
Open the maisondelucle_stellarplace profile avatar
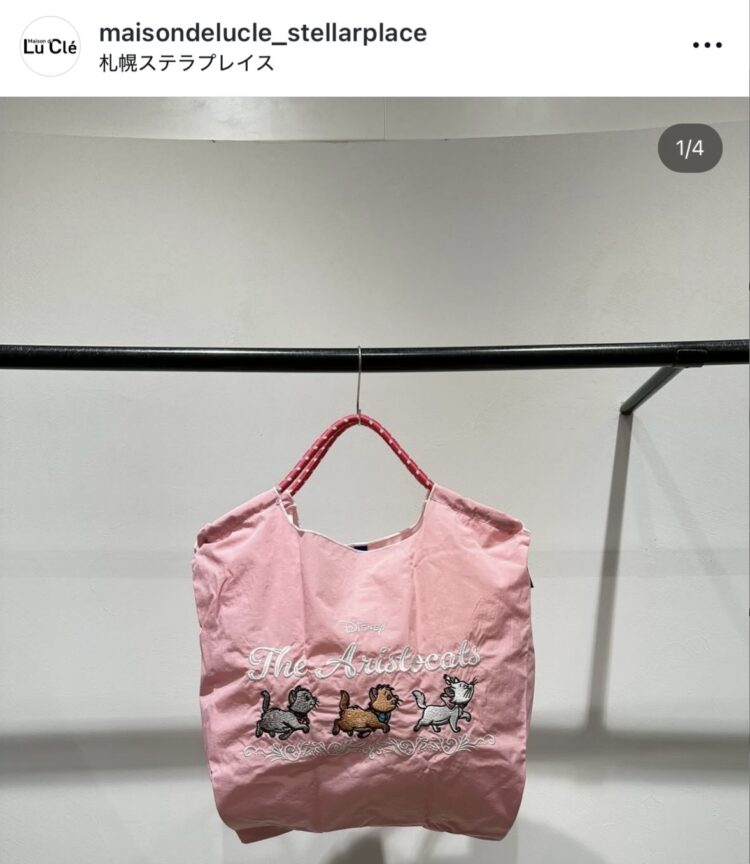pos(50,47)
